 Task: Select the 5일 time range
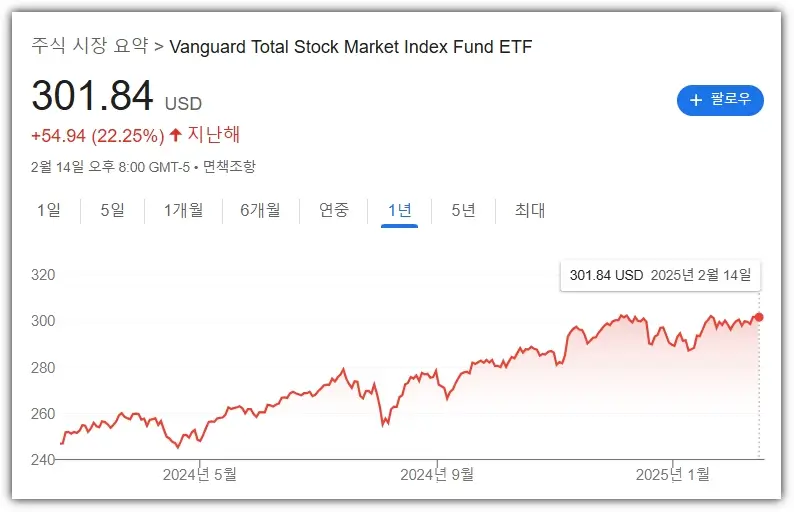point(112,211)
